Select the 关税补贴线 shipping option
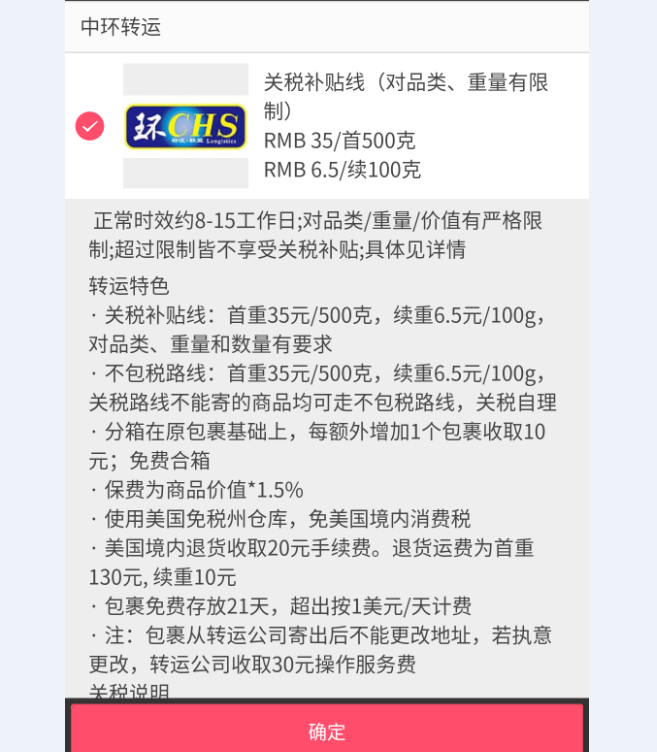657x752 pixels. click(x=90, y=126)
